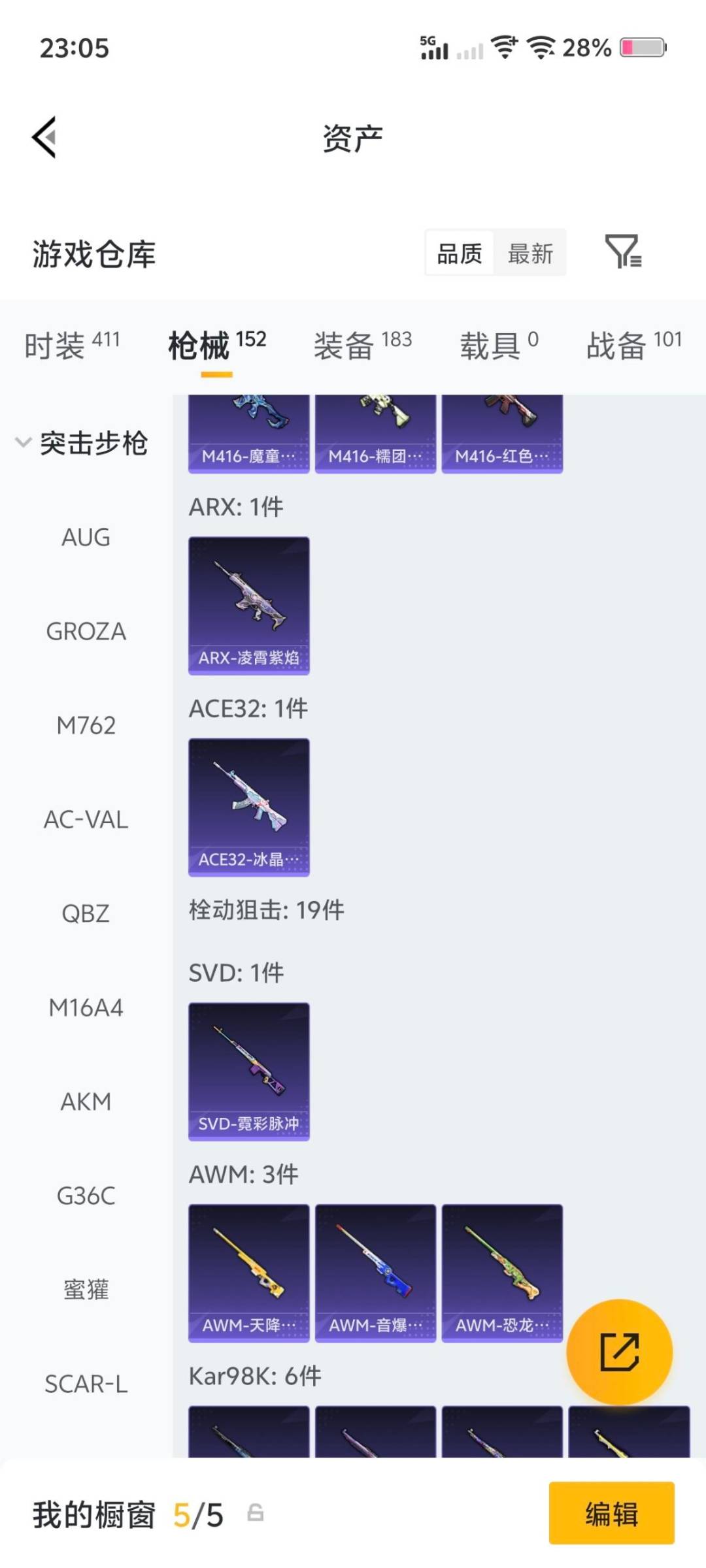
Task: Keep sorting on 品质
Action: tap(459, 253)
